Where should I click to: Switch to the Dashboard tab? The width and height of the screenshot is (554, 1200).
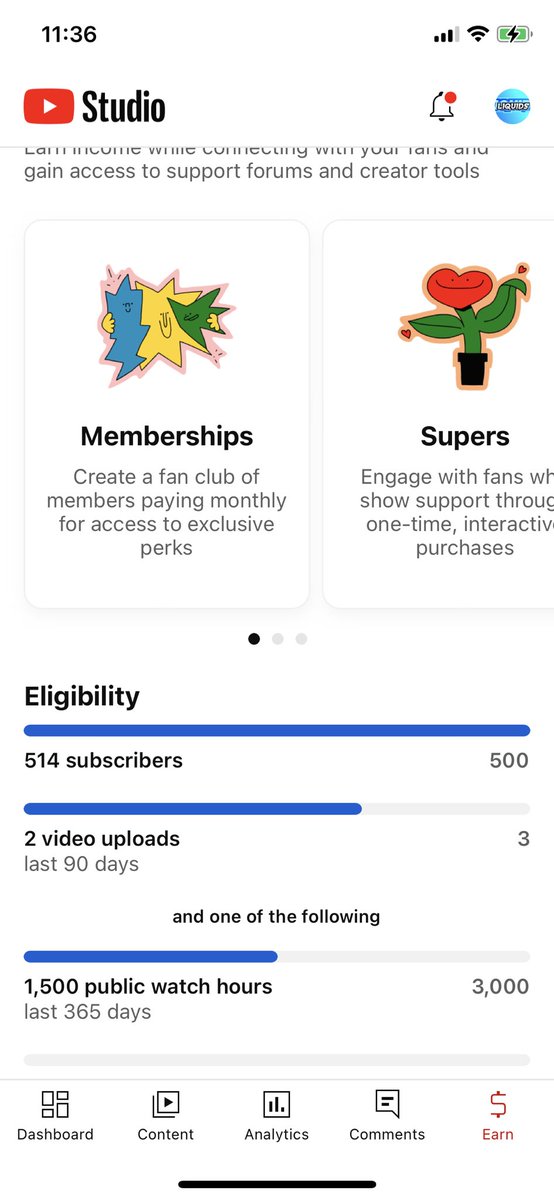click(55, 1116)
